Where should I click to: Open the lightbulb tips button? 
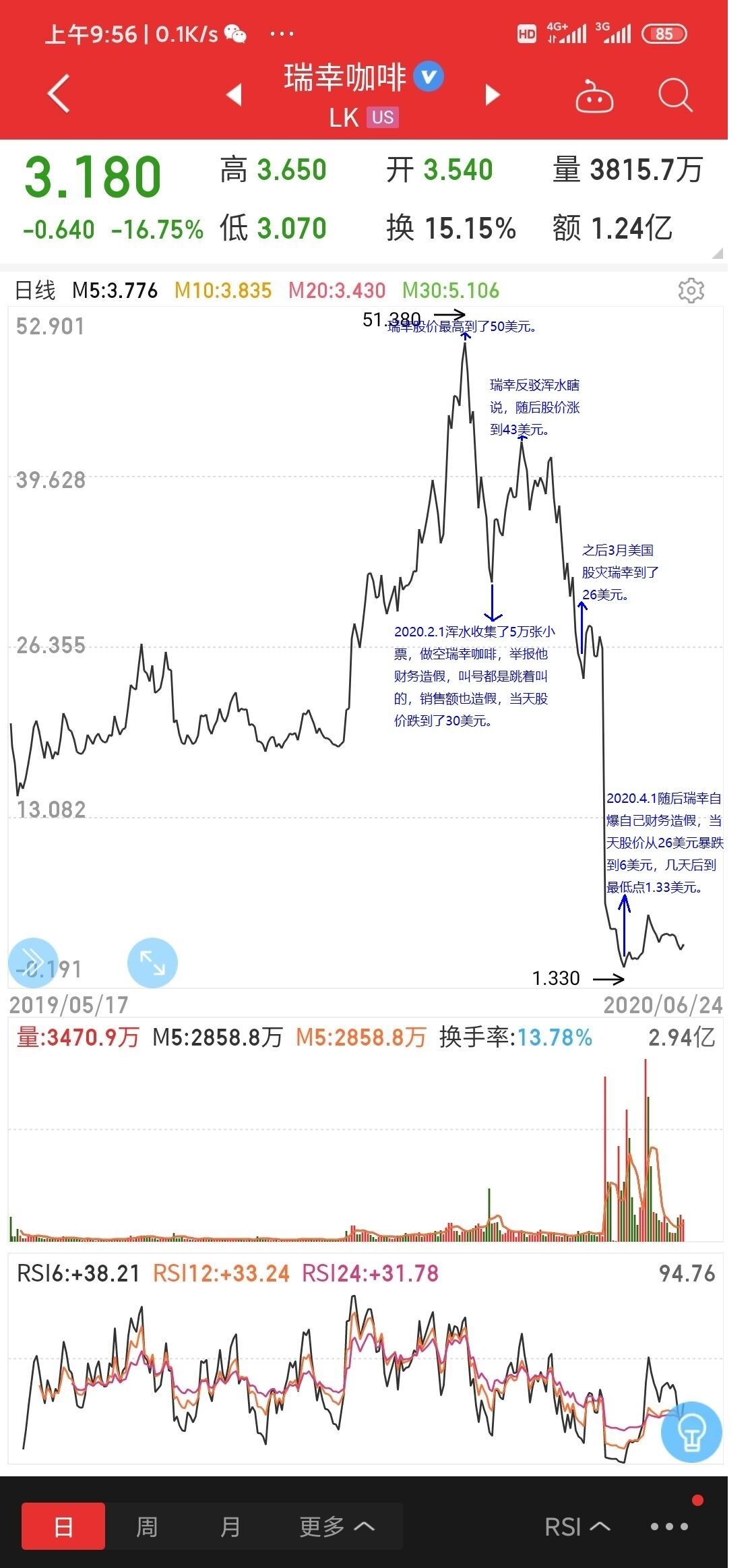click(x=691, y=1431)
